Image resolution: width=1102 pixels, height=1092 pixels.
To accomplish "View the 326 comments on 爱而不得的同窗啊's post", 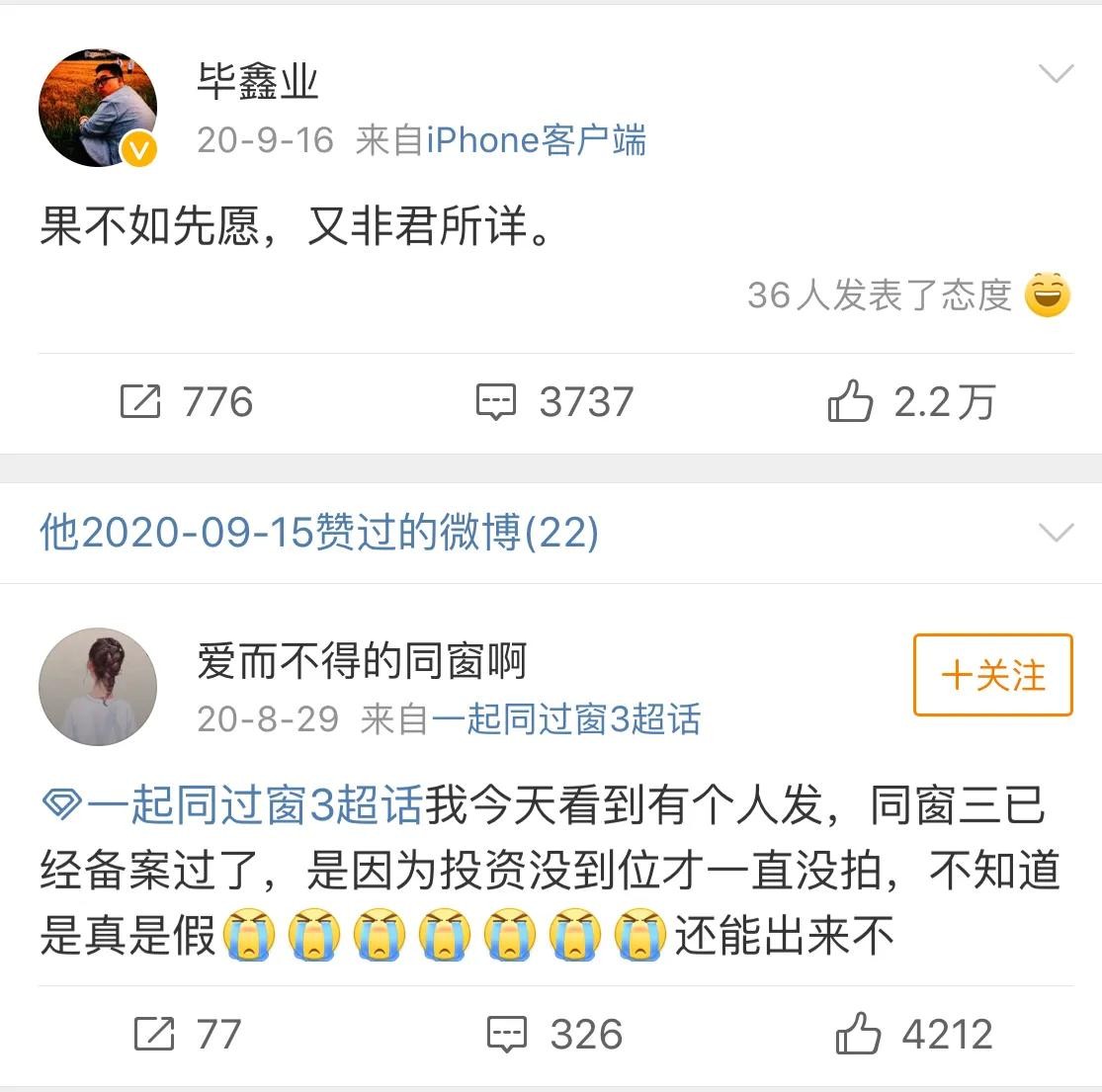I will coord(554,1035).
